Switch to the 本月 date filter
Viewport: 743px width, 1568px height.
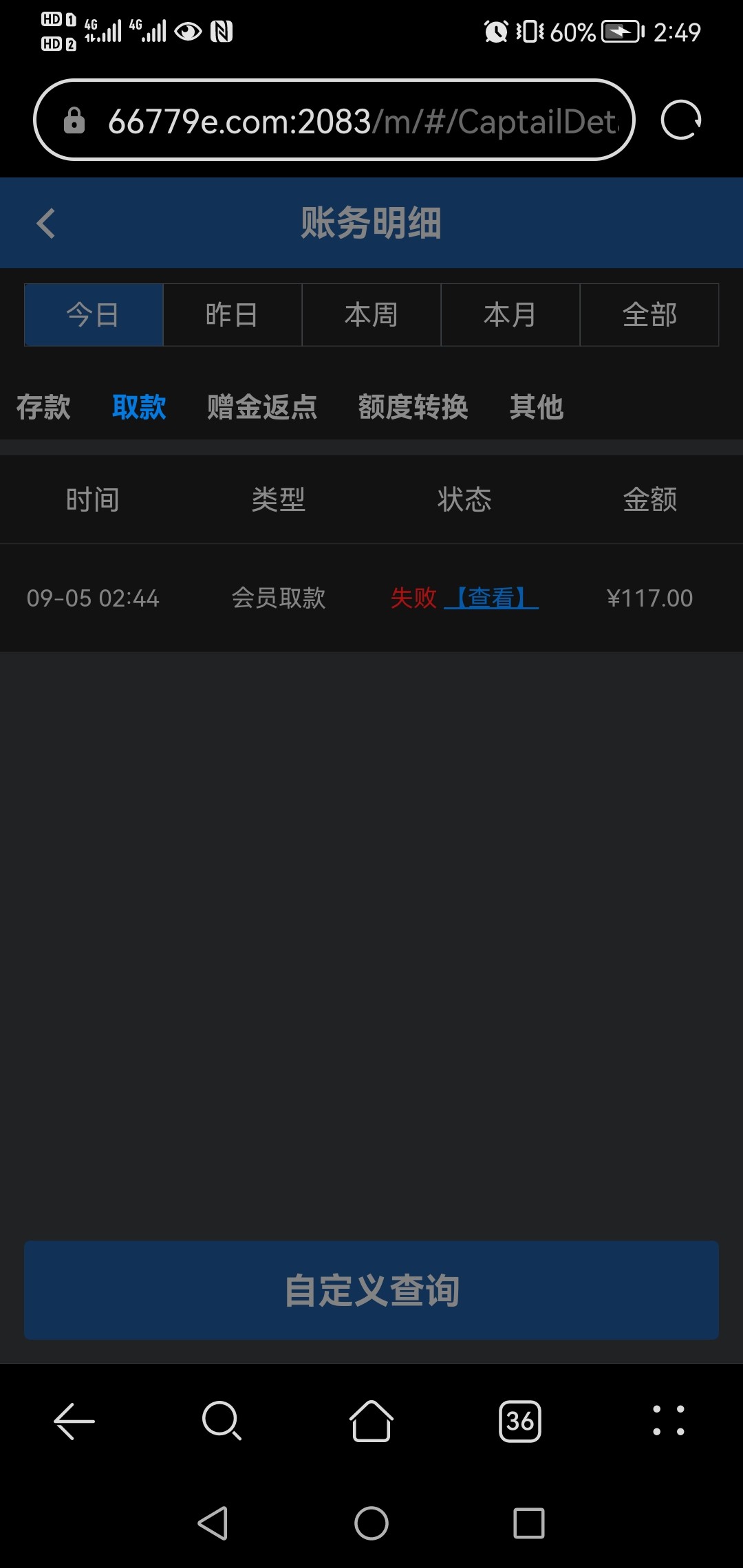tap(510, 315)
